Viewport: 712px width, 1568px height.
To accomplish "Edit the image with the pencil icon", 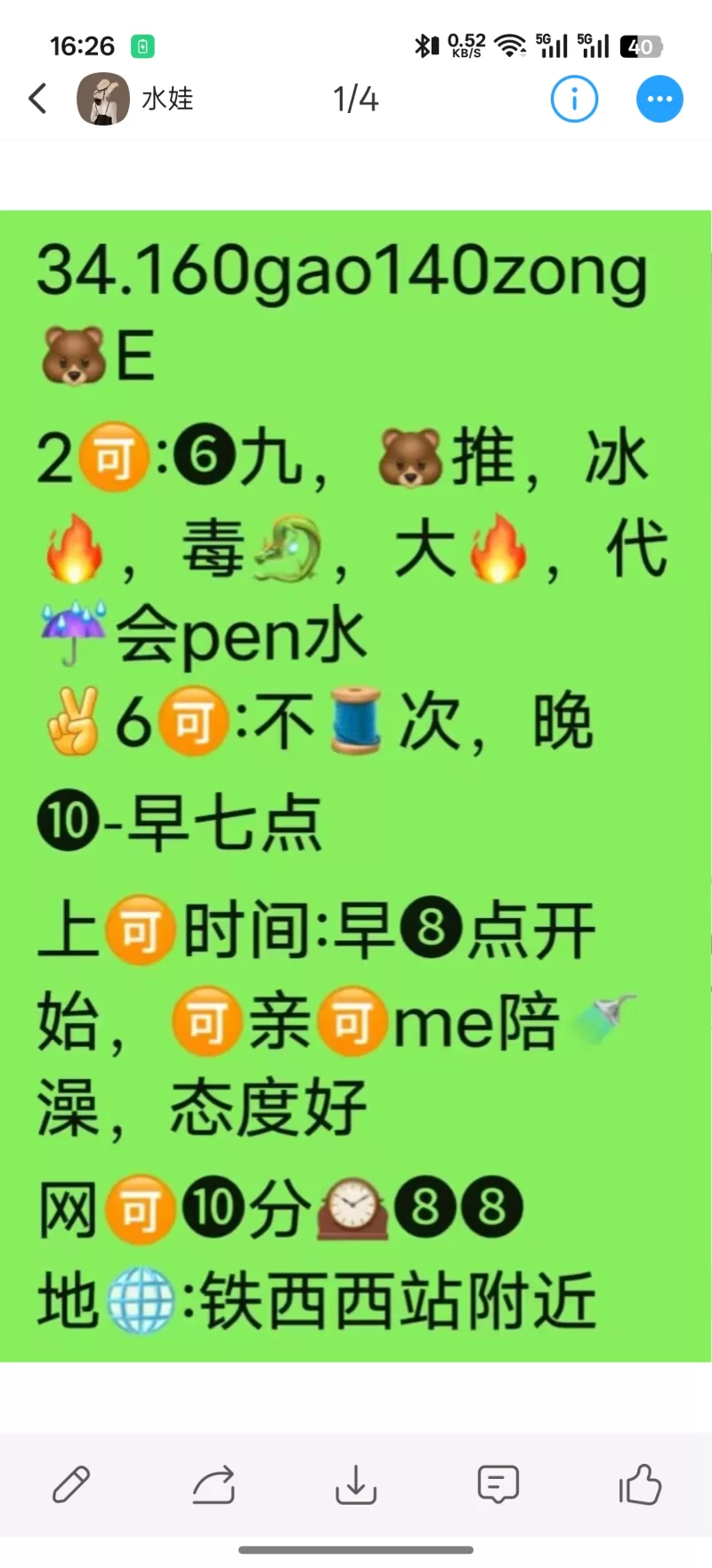I will point(71,1484).
